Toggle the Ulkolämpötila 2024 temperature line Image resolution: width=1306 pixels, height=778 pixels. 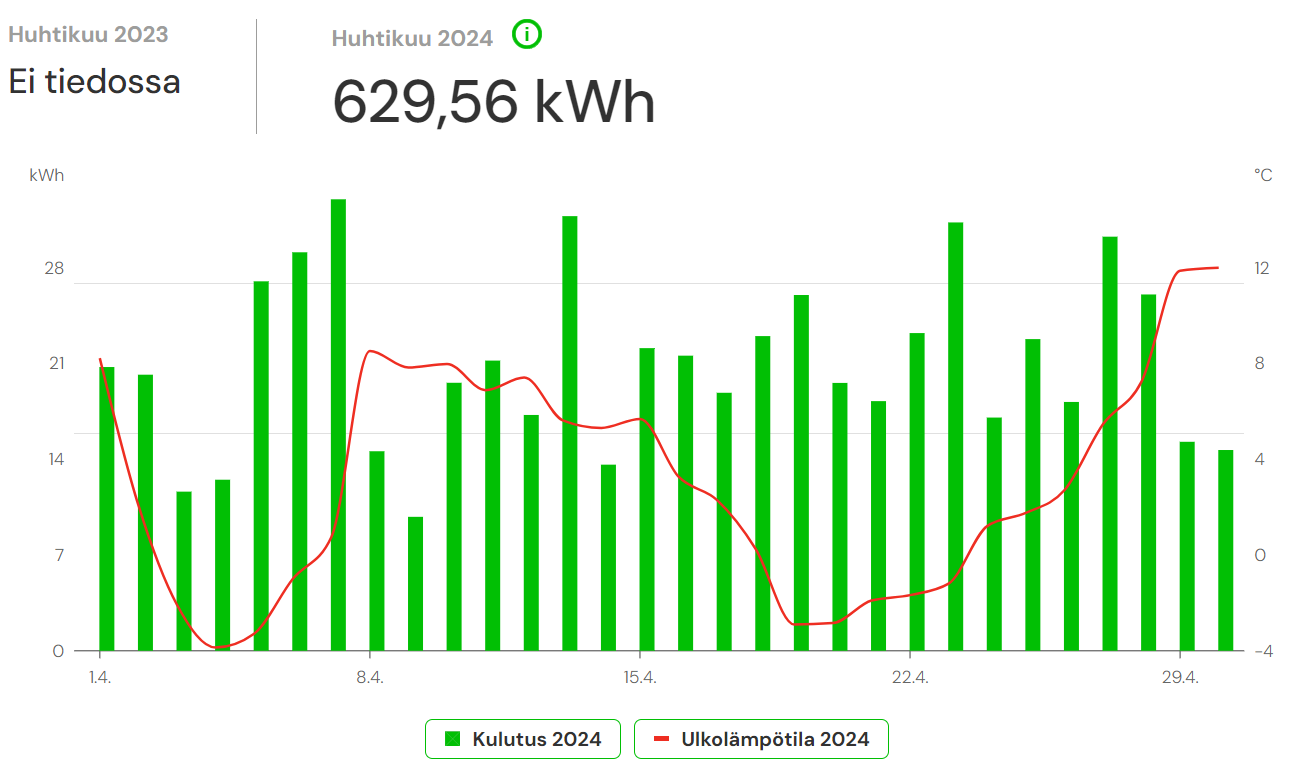761,739
